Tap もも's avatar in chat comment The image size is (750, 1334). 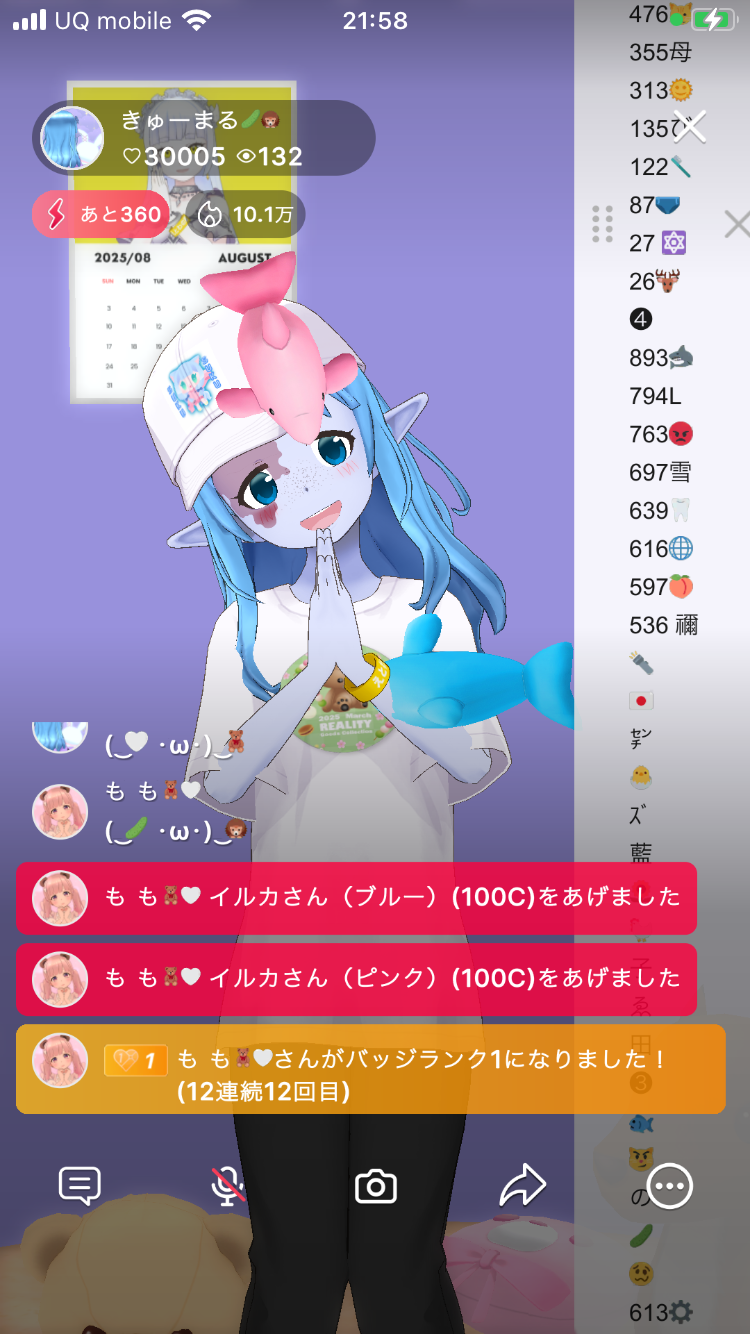60,811
